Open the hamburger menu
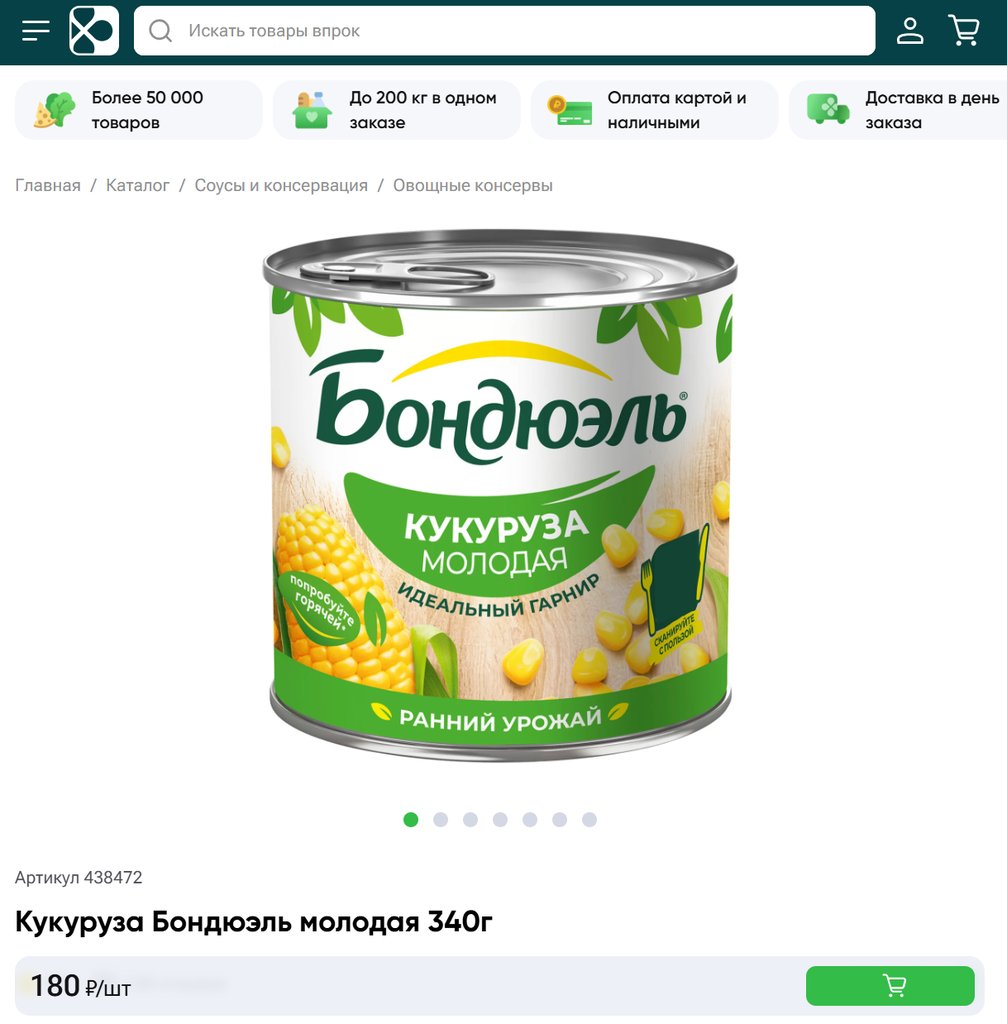1007x1024 pixels. 36,31
